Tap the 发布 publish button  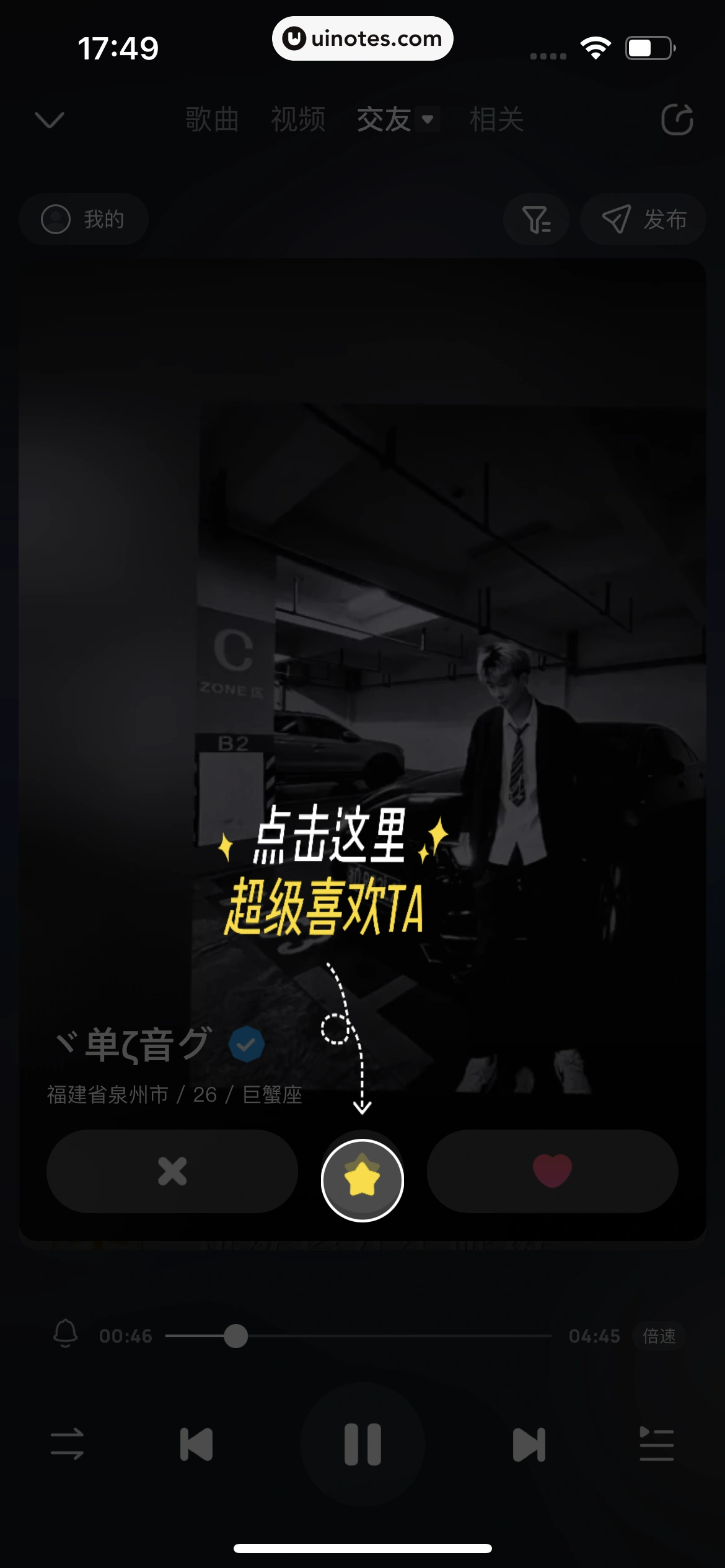click(643, 220)
